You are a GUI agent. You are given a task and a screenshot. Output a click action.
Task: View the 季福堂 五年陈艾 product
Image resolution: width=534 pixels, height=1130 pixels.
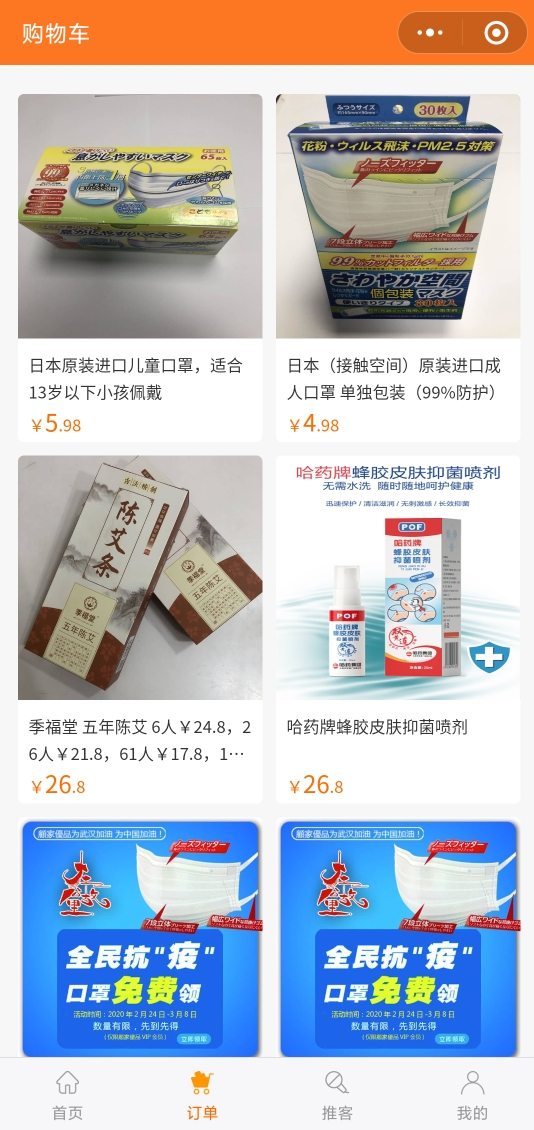click(x=140, y=629)
